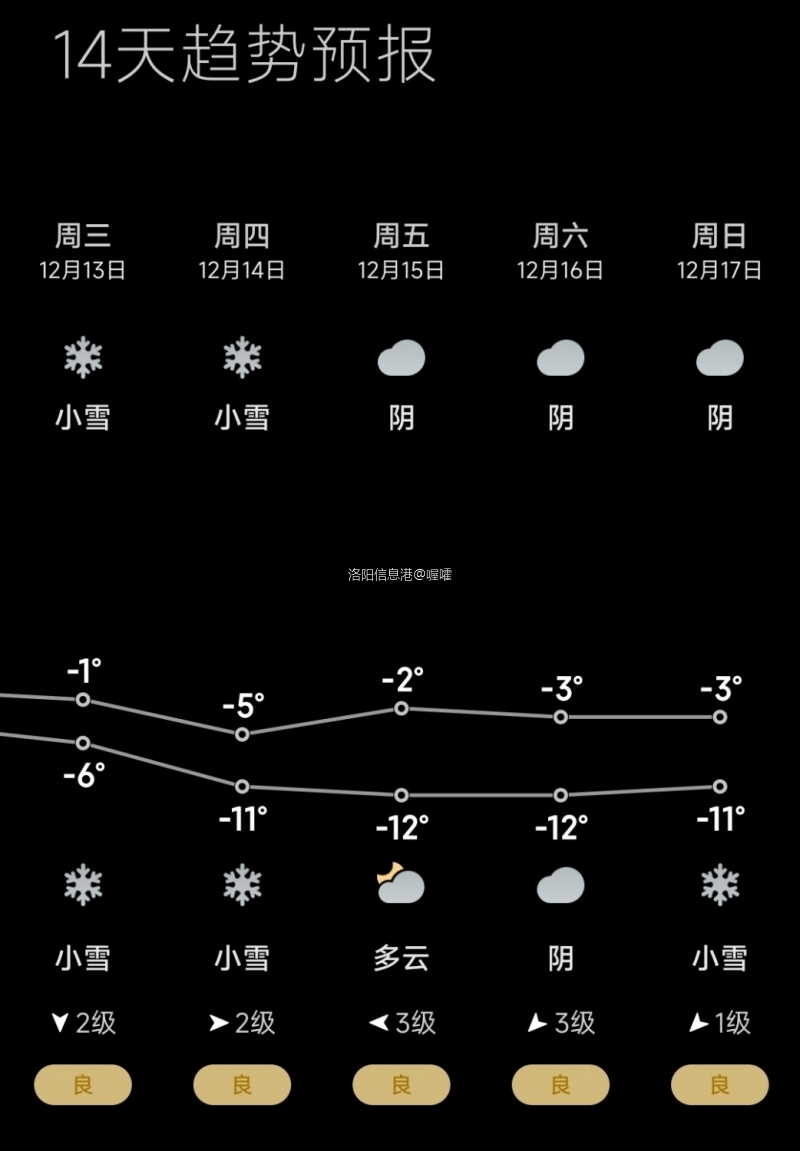The height and width of the screenshot is (1151, 800).
Task: Select the cloud icon under 周日
Action: (x=719, y=357)
